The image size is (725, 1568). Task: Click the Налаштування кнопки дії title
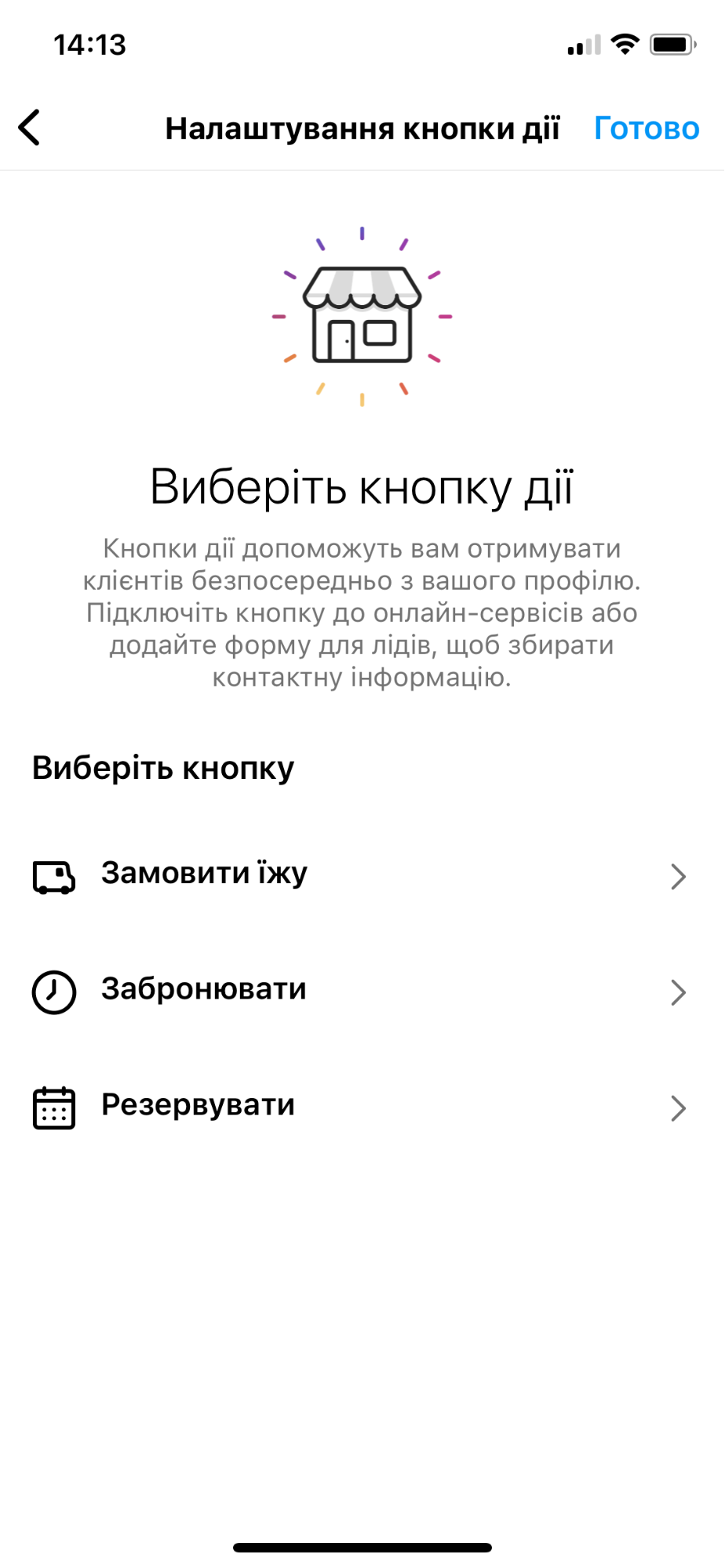pyautogui.click(x=362, y=128)
